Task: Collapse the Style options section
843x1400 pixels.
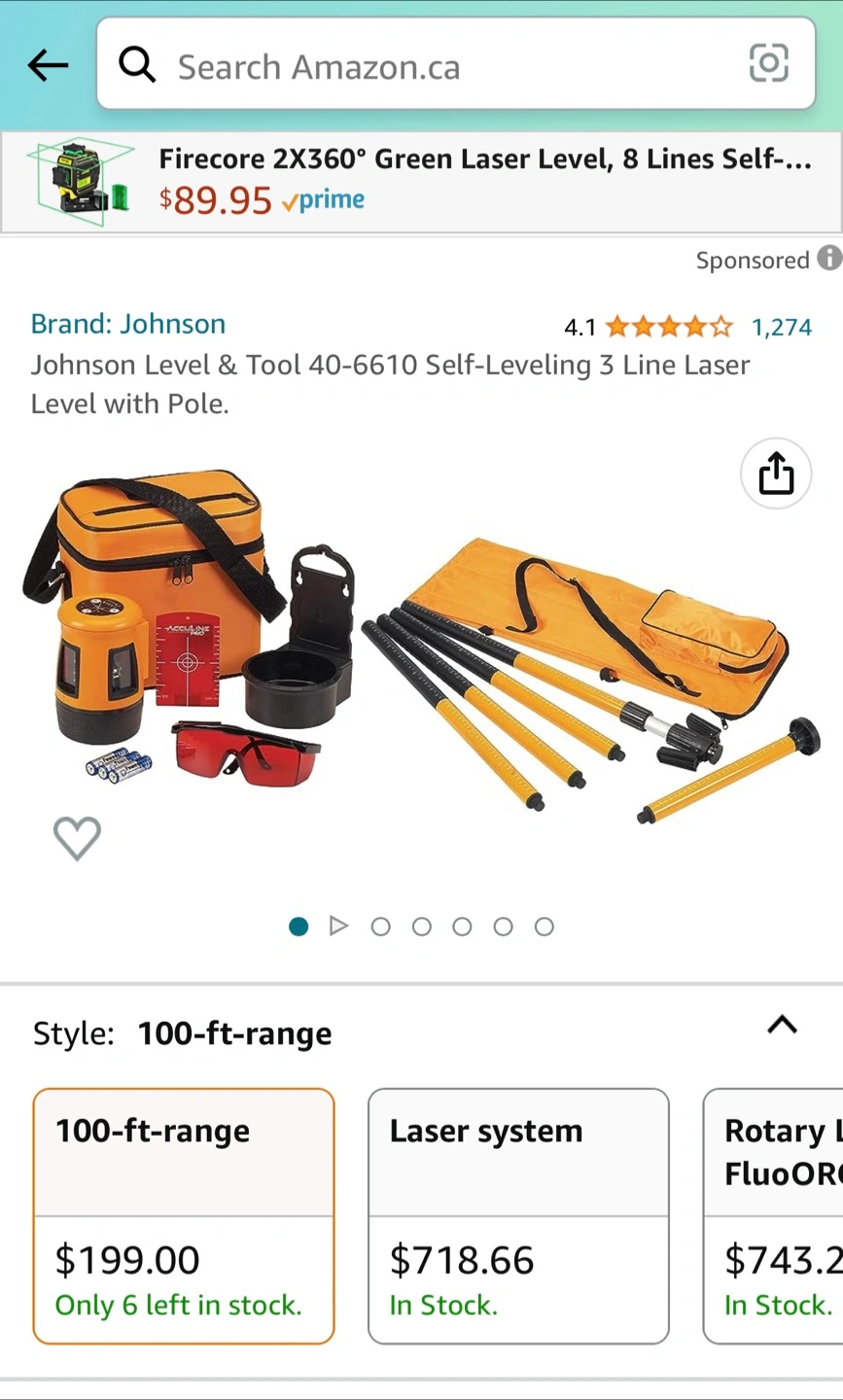Action: pos(783,1025)
